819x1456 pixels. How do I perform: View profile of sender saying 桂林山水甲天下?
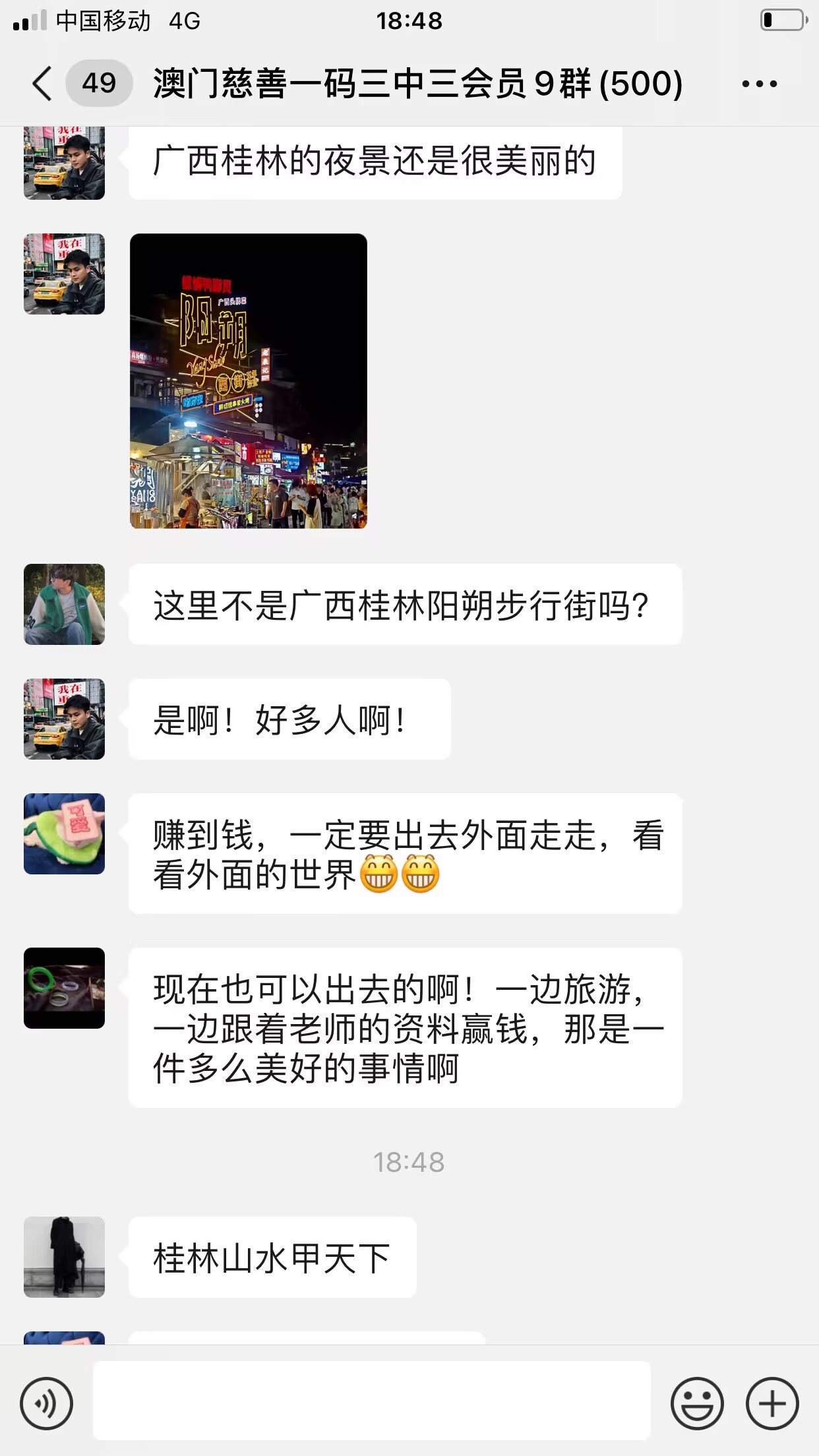click(64, 1257)
